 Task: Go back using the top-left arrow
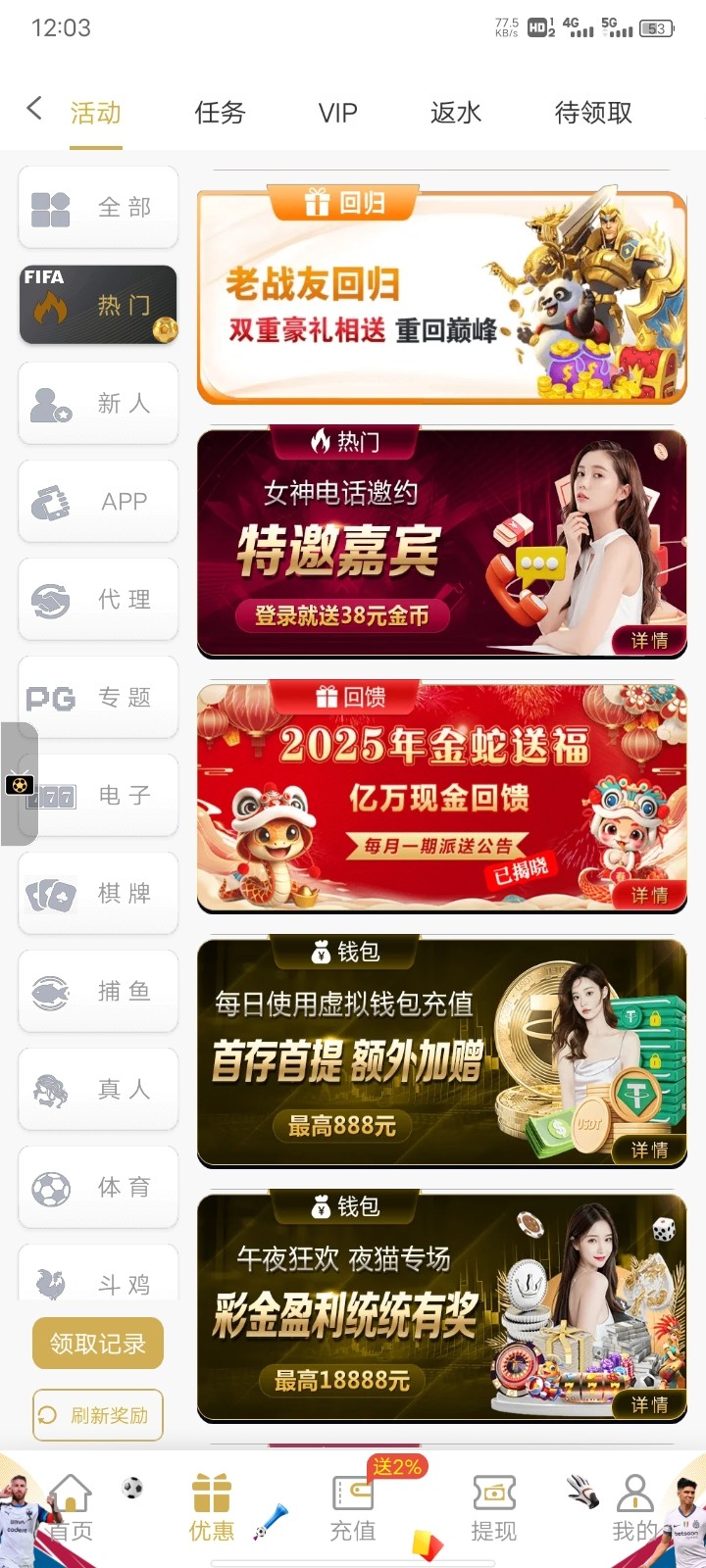34,109
